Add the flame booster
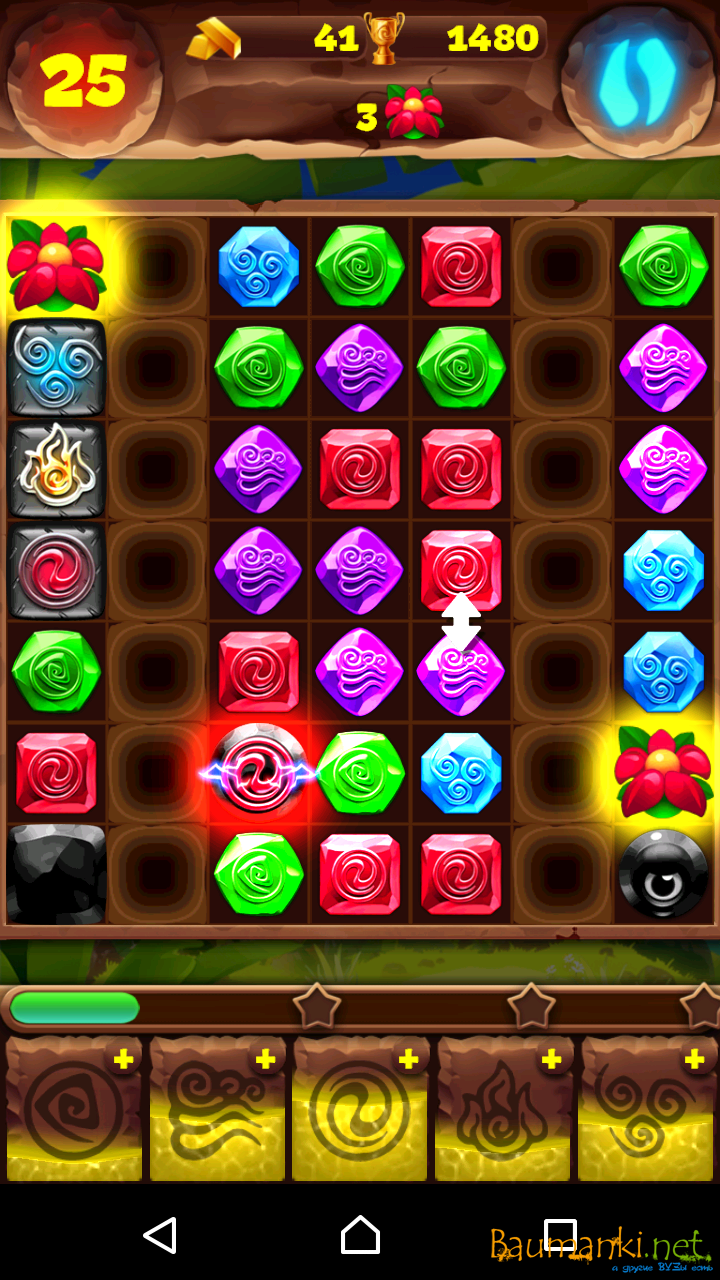 [551, 1060]
